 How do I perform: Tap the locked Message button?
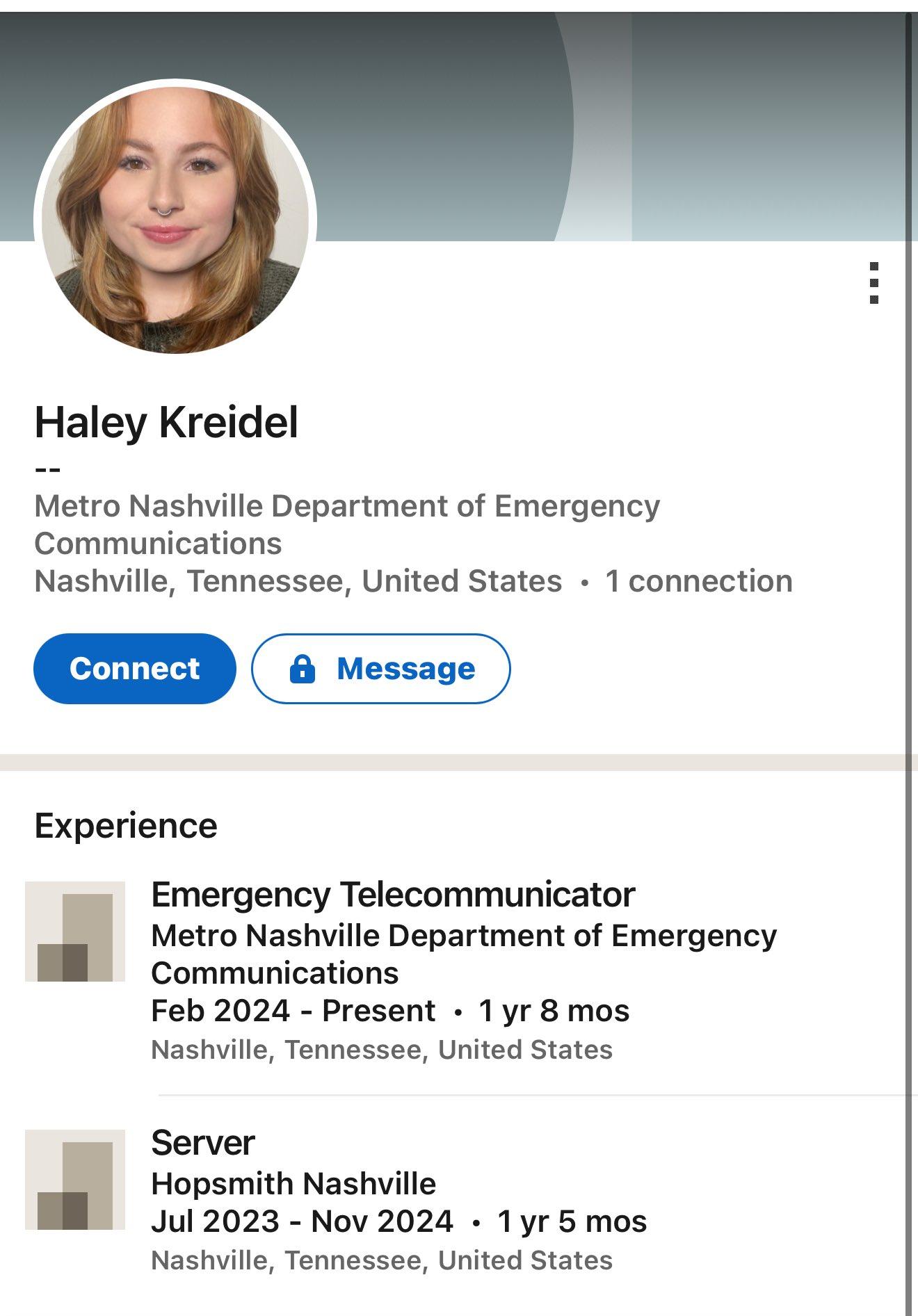pyautogui.click(x=381, y=669)
